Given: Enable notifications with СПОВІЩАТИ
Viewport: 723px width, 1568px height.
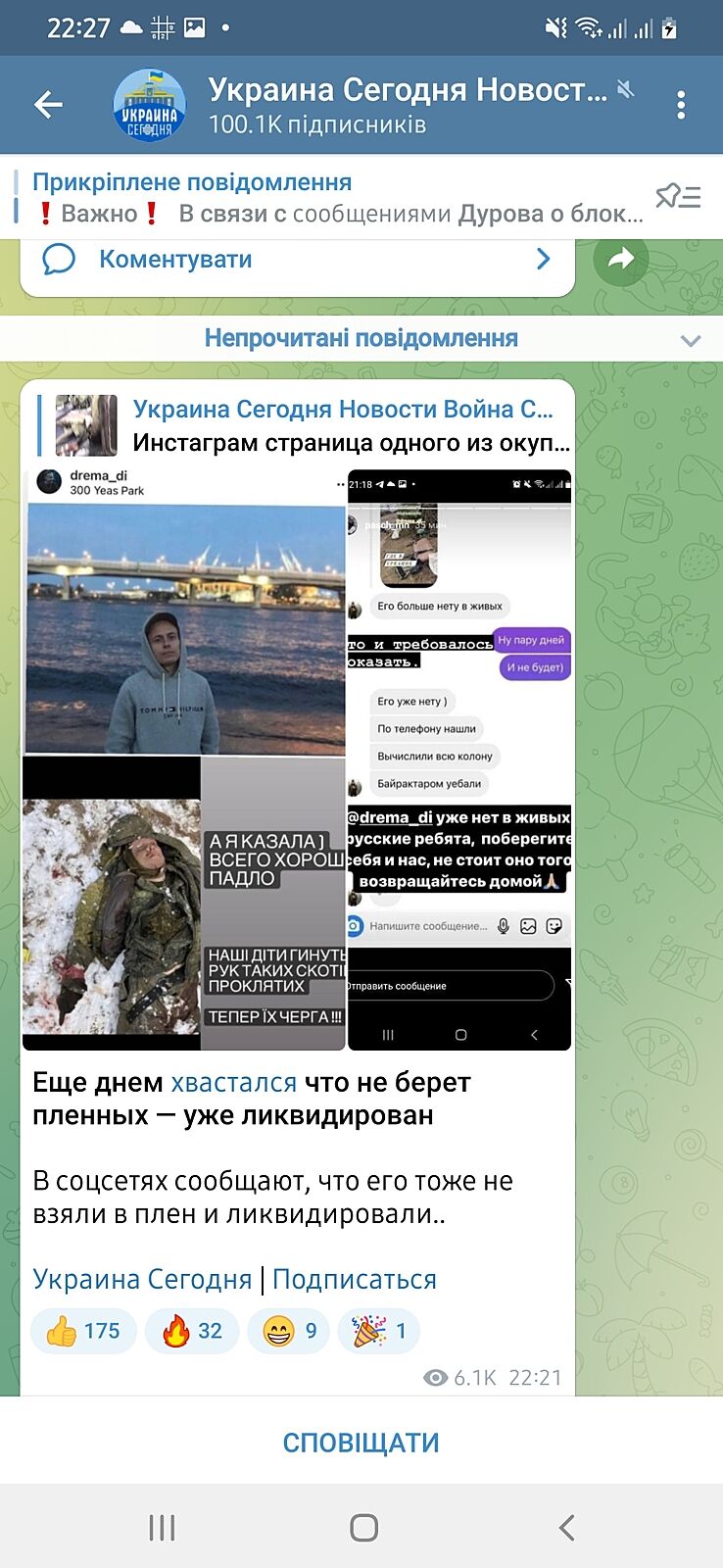Looking at the screenshot, I should [x=361, y=1443].
